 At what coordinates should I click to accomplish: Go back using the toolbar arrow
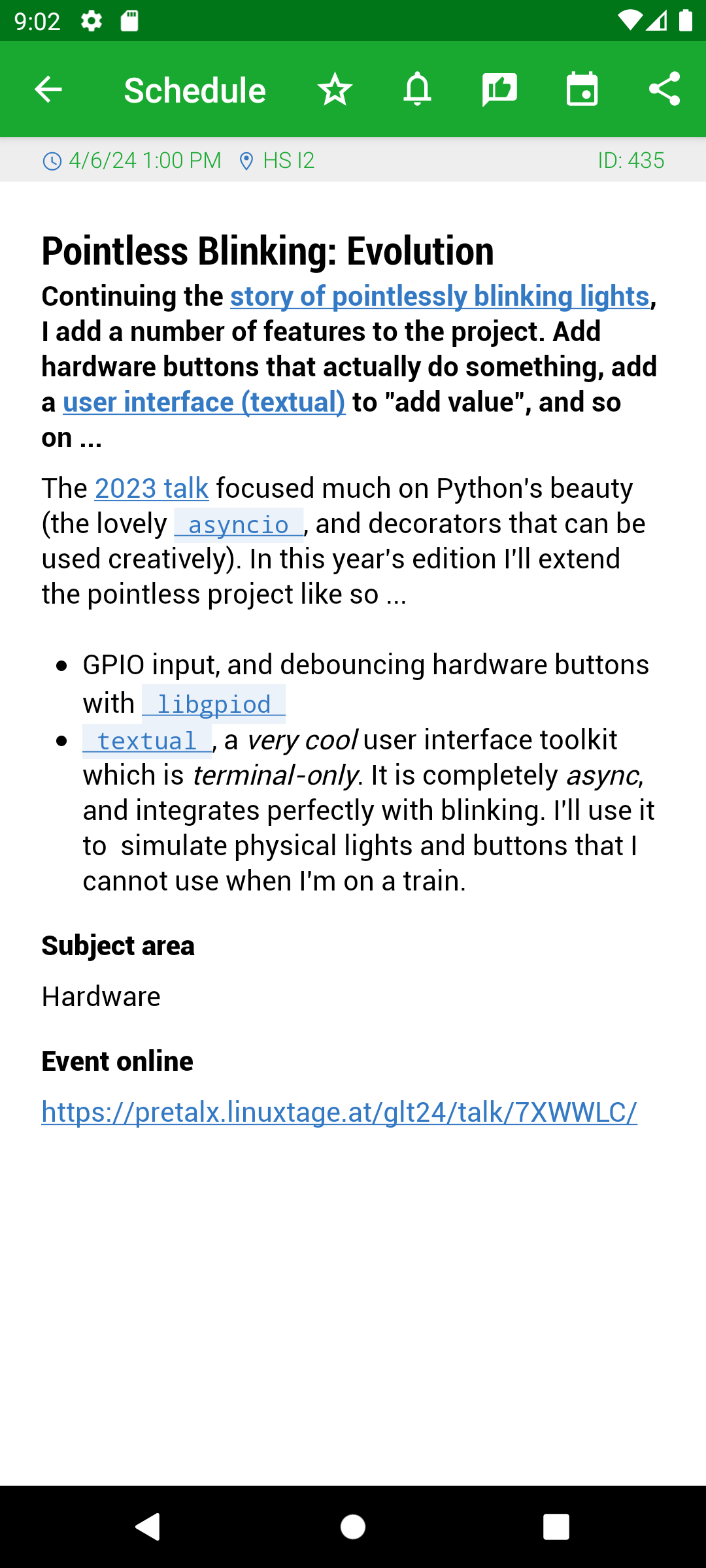click(x=48, y=90)
